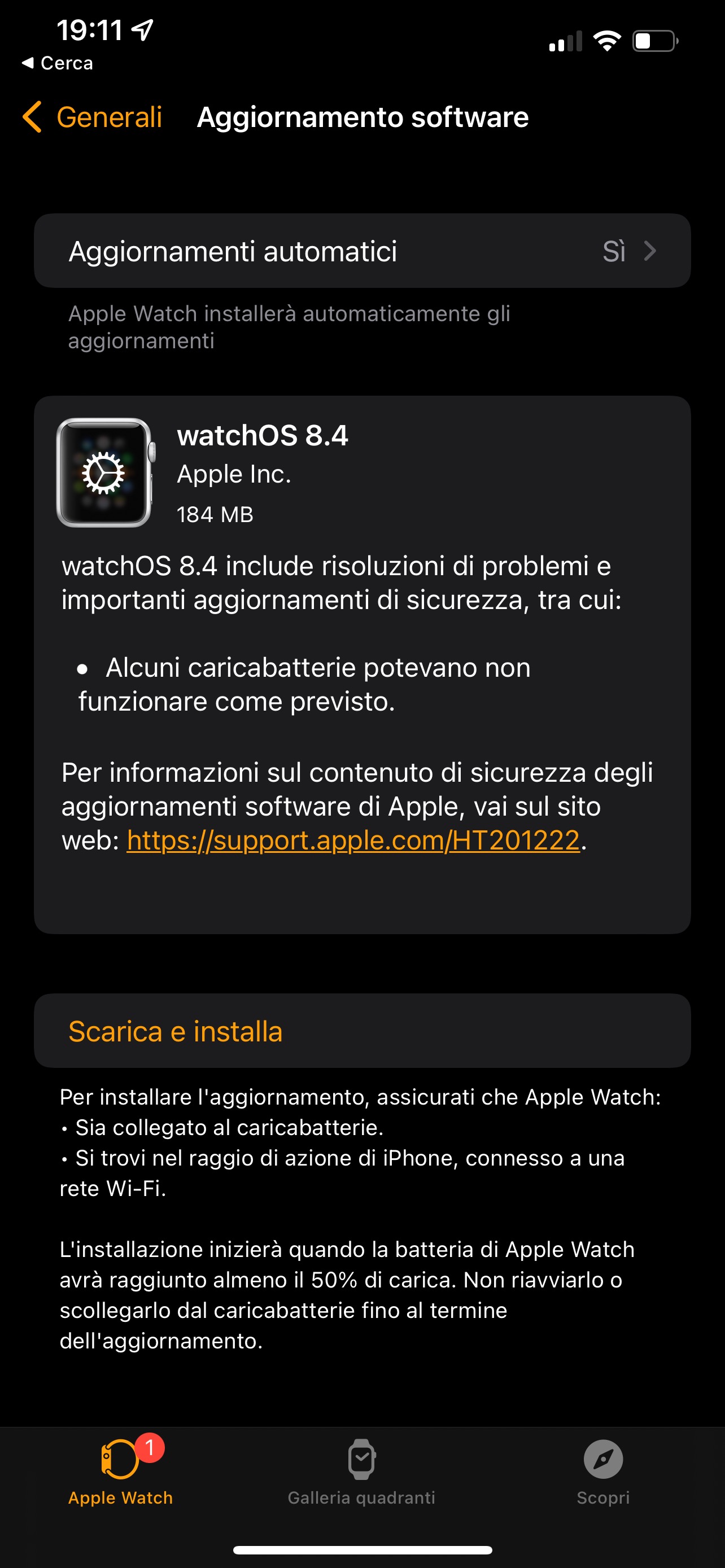Select the Apple Watch tab

[120, 1473]
